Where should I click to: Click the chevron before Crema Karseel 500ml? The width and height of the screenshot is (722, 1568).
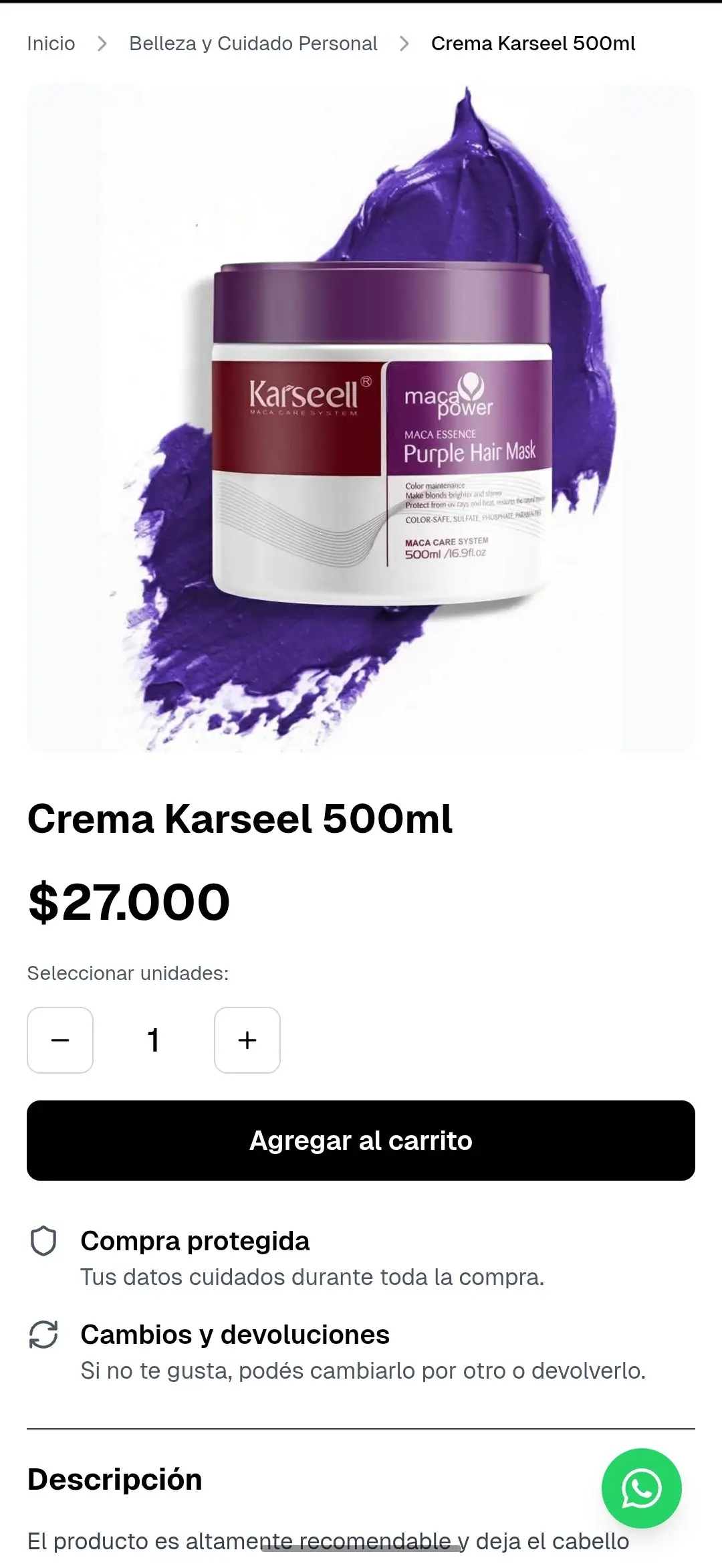404,43
